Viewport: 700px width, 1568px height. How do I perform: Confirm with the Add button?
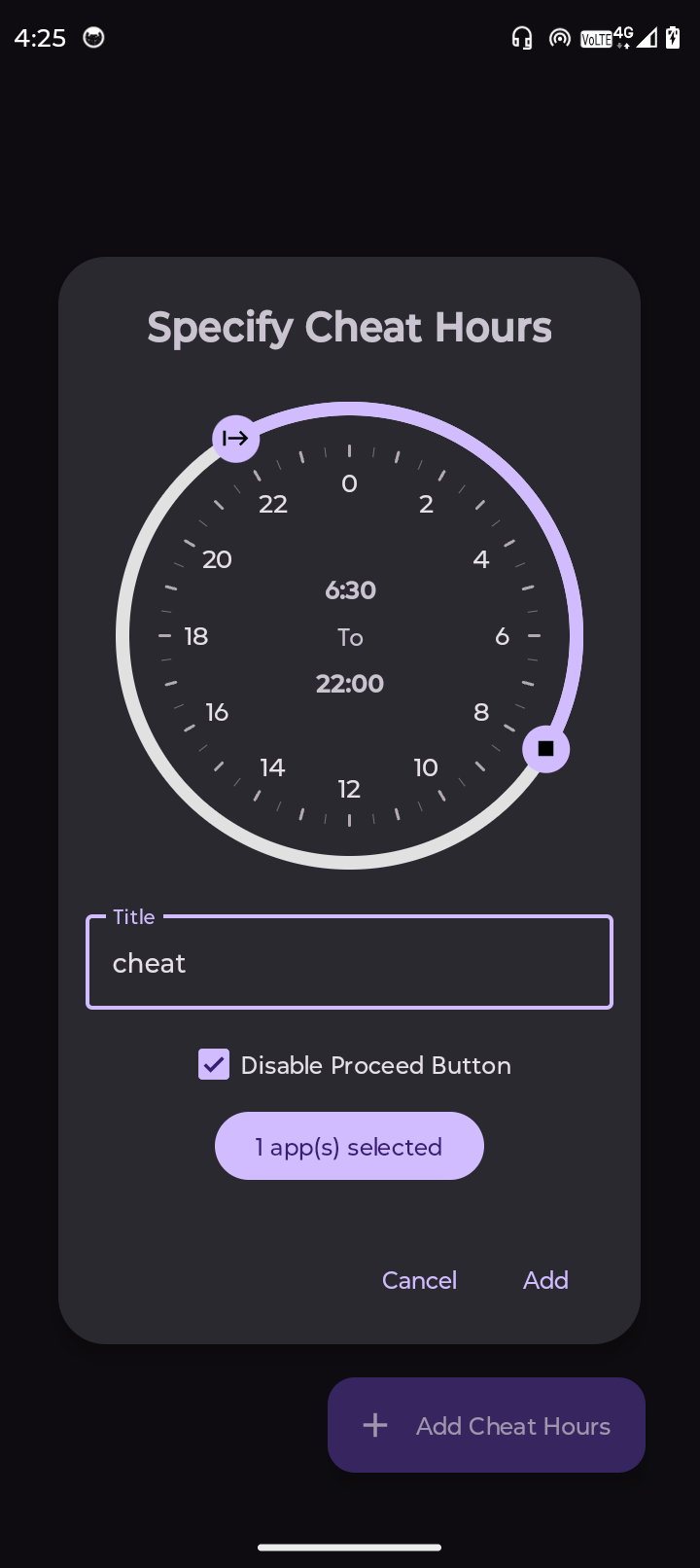[x=545, y=1280]
